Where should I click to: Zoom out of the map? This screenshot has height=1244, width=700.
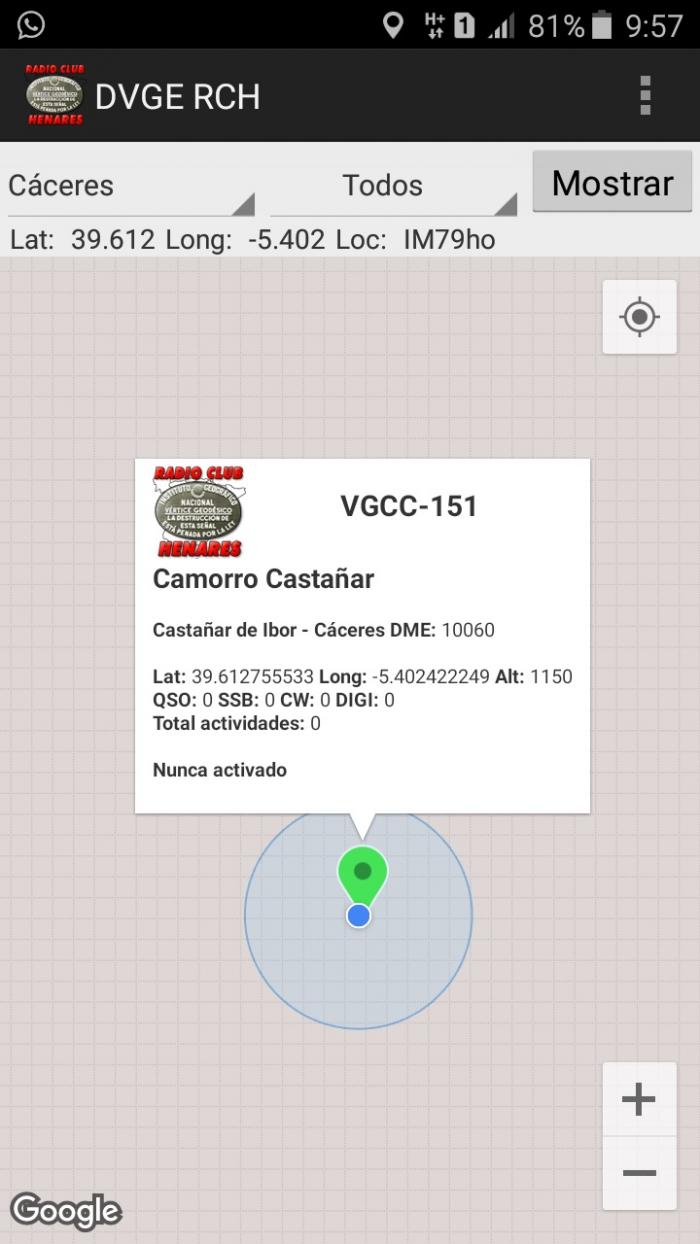[640, 1173]
